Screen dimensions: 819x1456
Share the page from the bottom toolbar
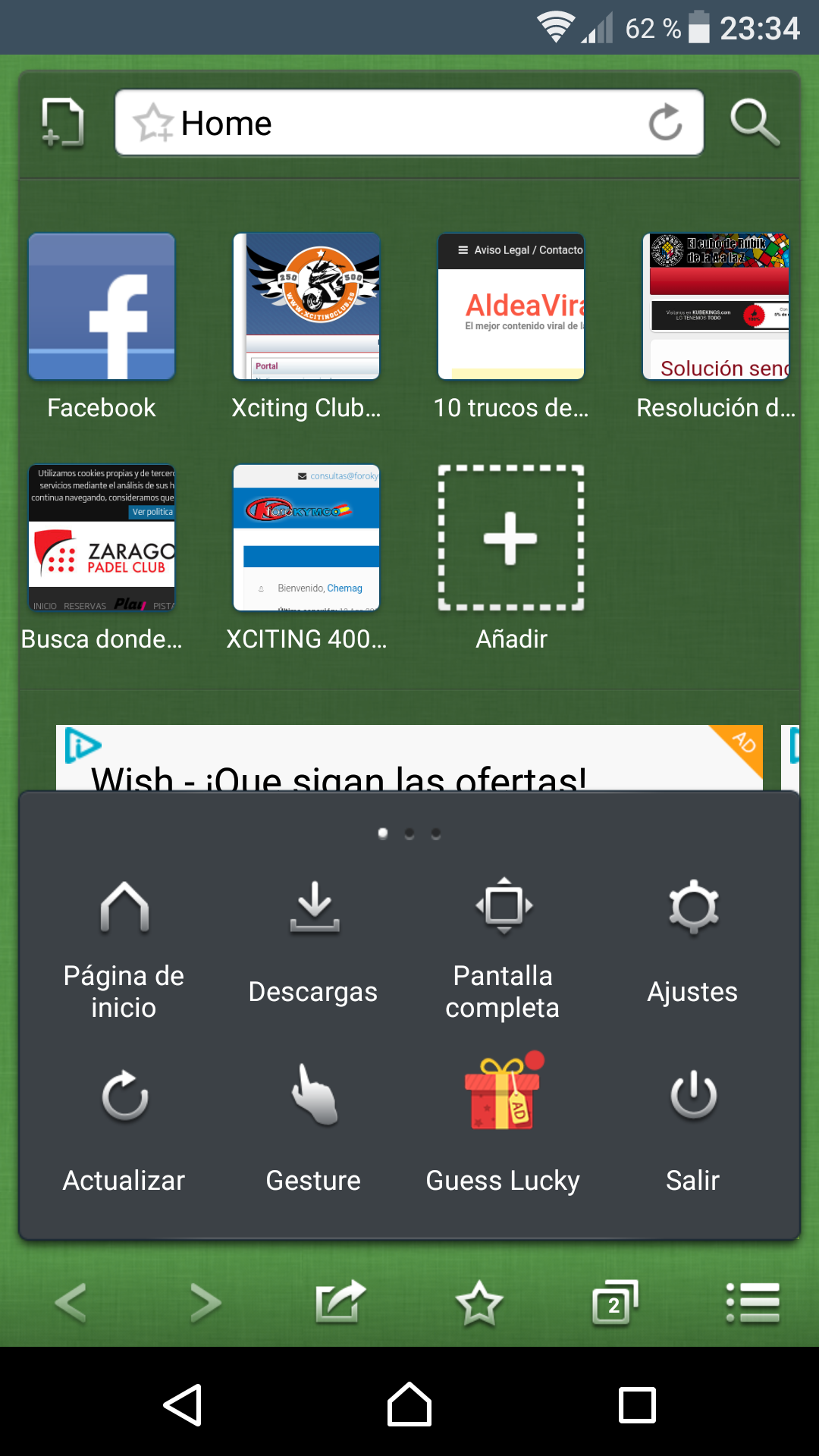pos(340,1302)
